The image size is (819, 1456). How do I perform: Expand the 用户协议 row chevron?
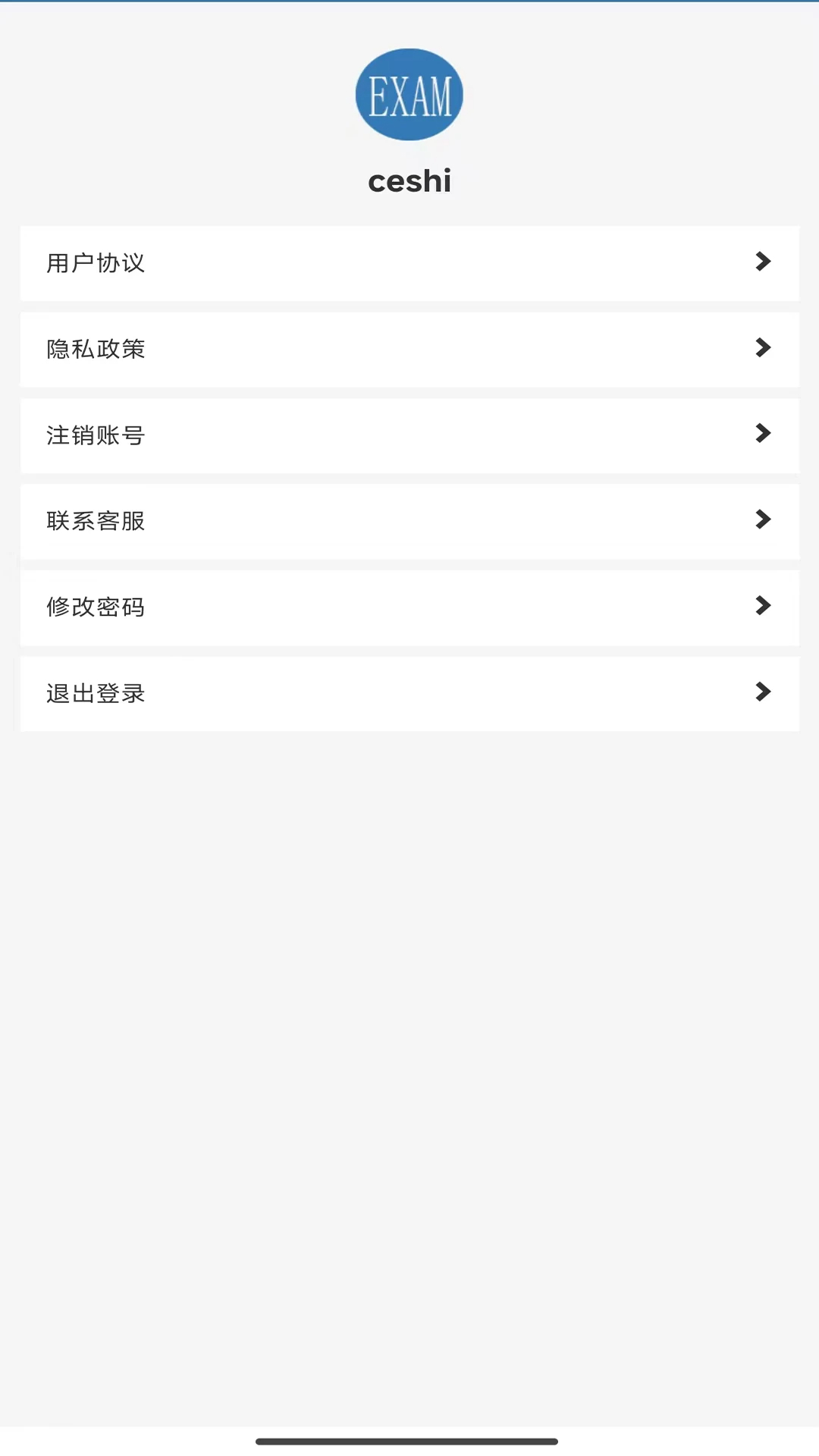tap(762, 262)
